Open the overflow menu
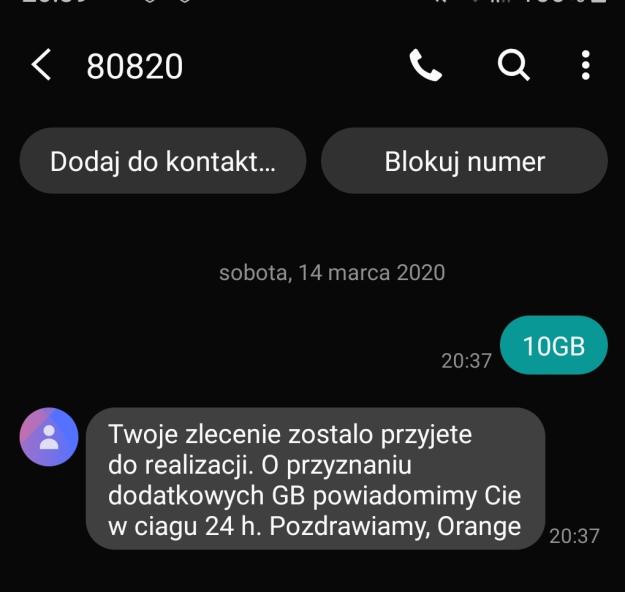The height and width of the screenshot is (592, 625). point(586,66)
